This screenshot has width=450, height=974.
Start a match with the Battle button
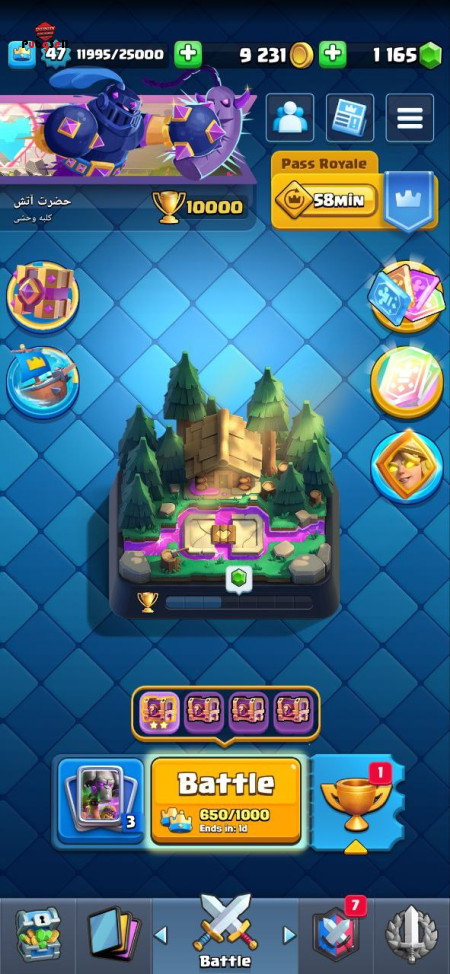(x=226, y=801)
